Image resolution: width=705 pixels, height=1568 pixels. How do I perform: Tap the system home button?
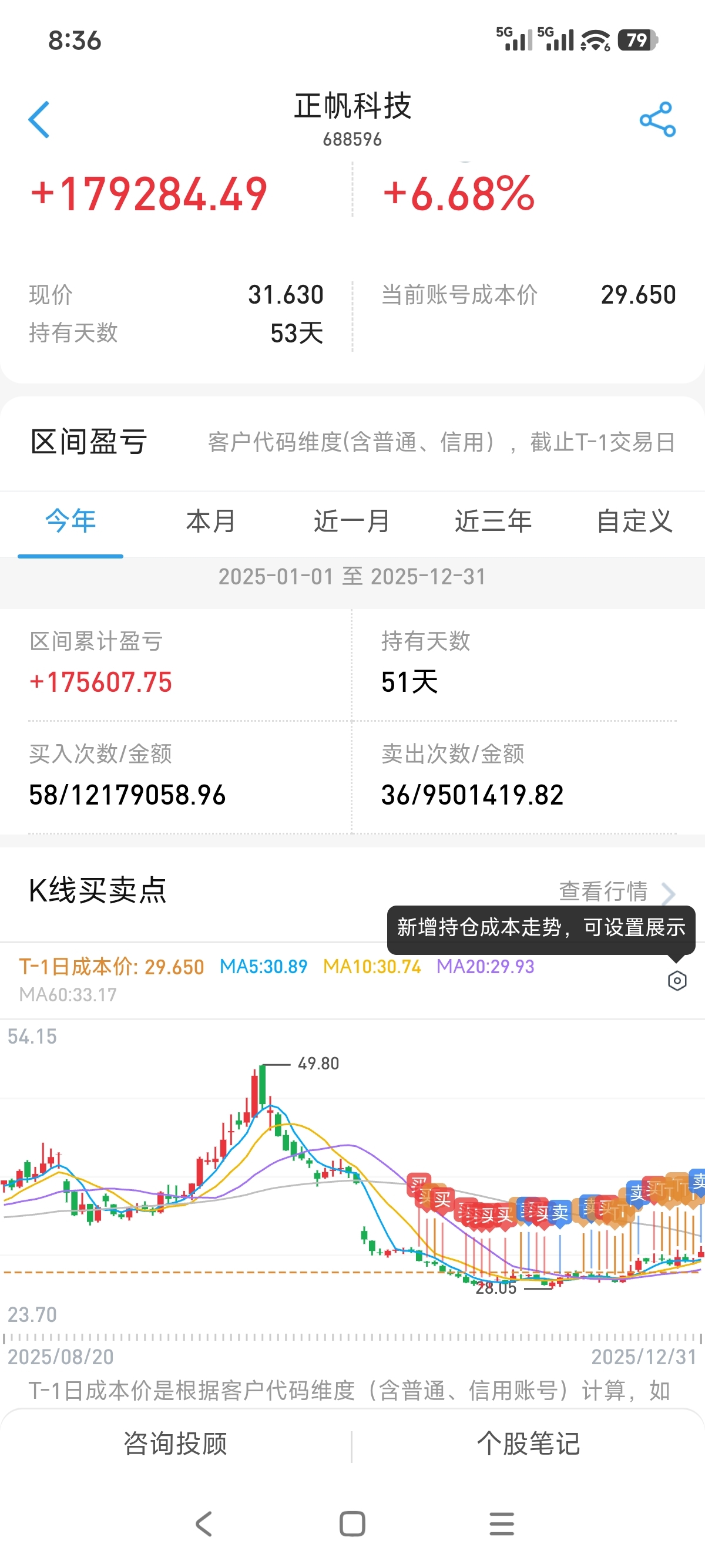click(x=352, y=1523)
